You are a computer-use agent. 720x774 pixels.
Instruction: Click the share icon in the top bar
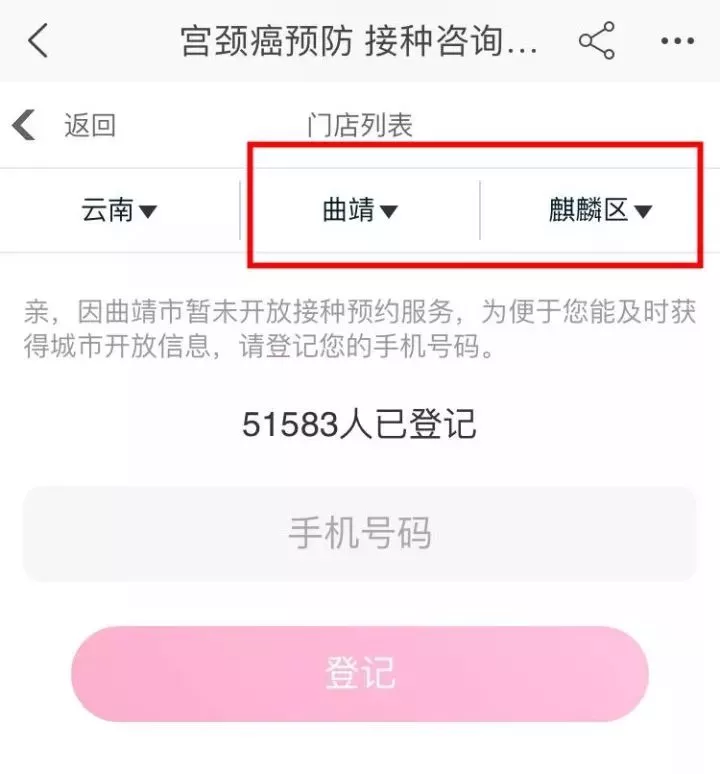click(596, 40)
